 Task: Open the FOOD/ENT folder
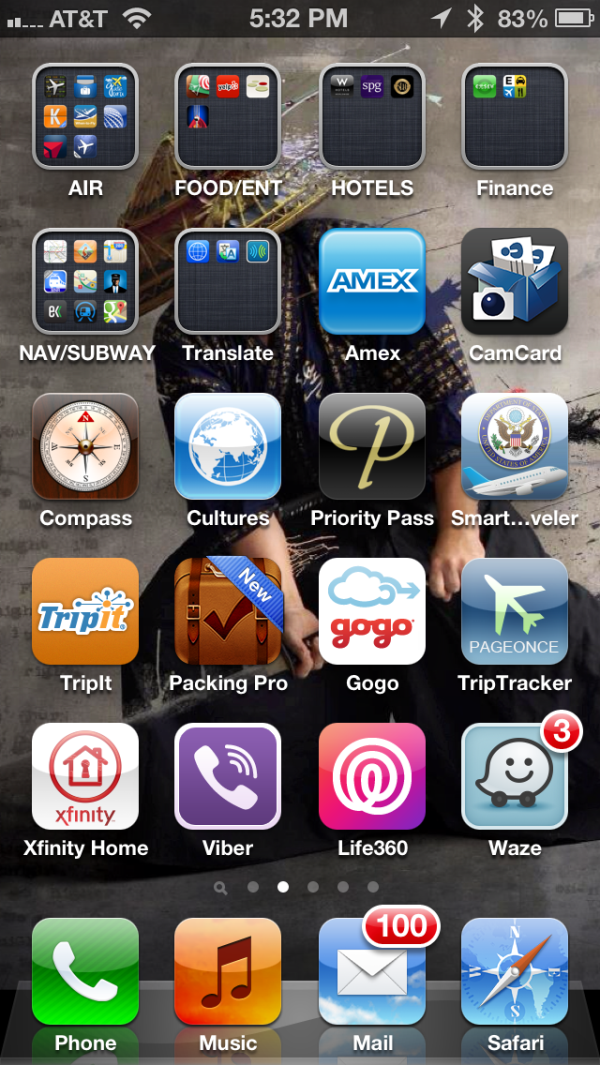point(228,117)
